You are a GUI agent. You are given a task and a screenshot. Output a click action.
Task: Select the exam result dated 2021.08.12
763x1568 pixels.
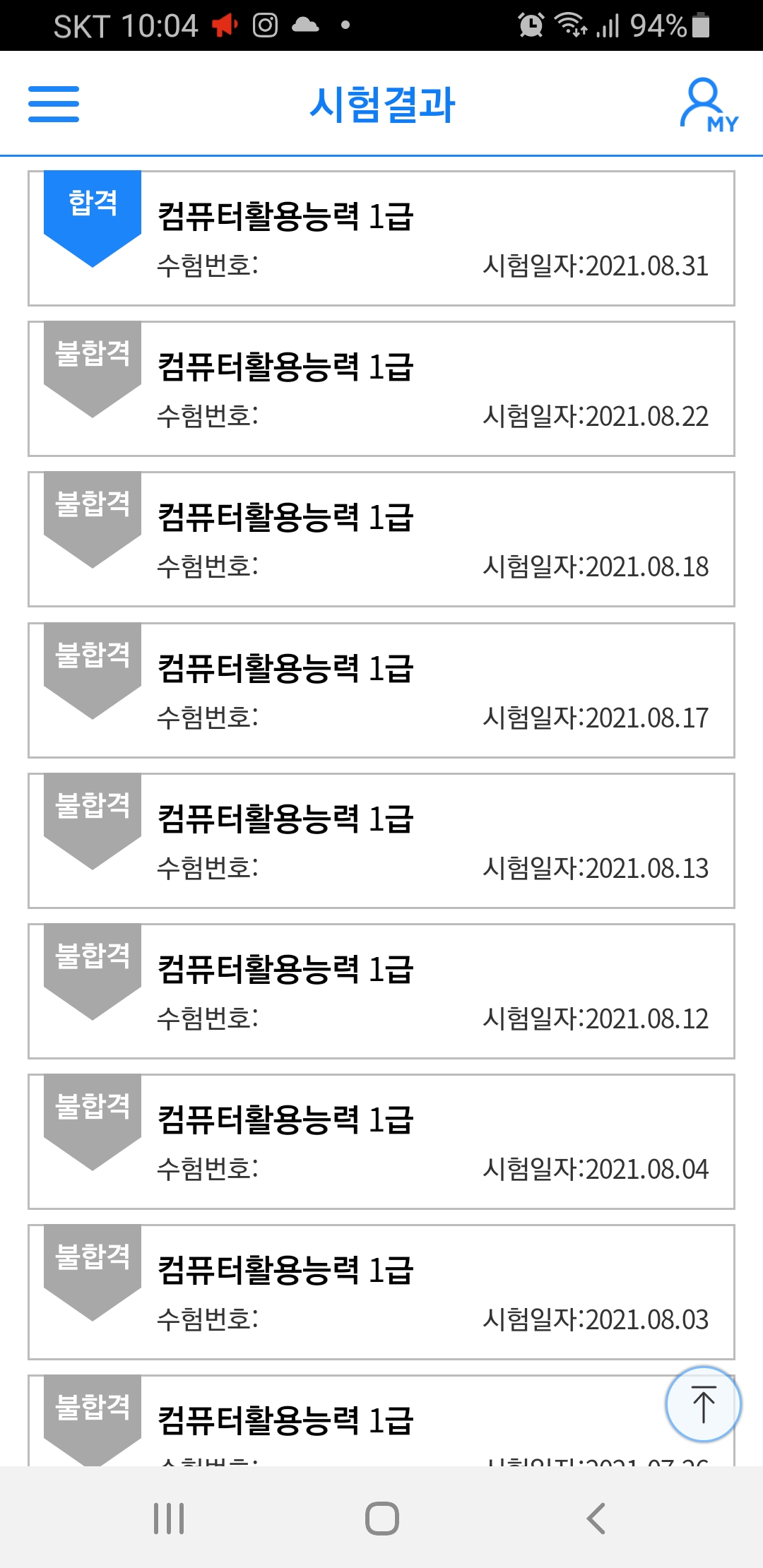381,991
